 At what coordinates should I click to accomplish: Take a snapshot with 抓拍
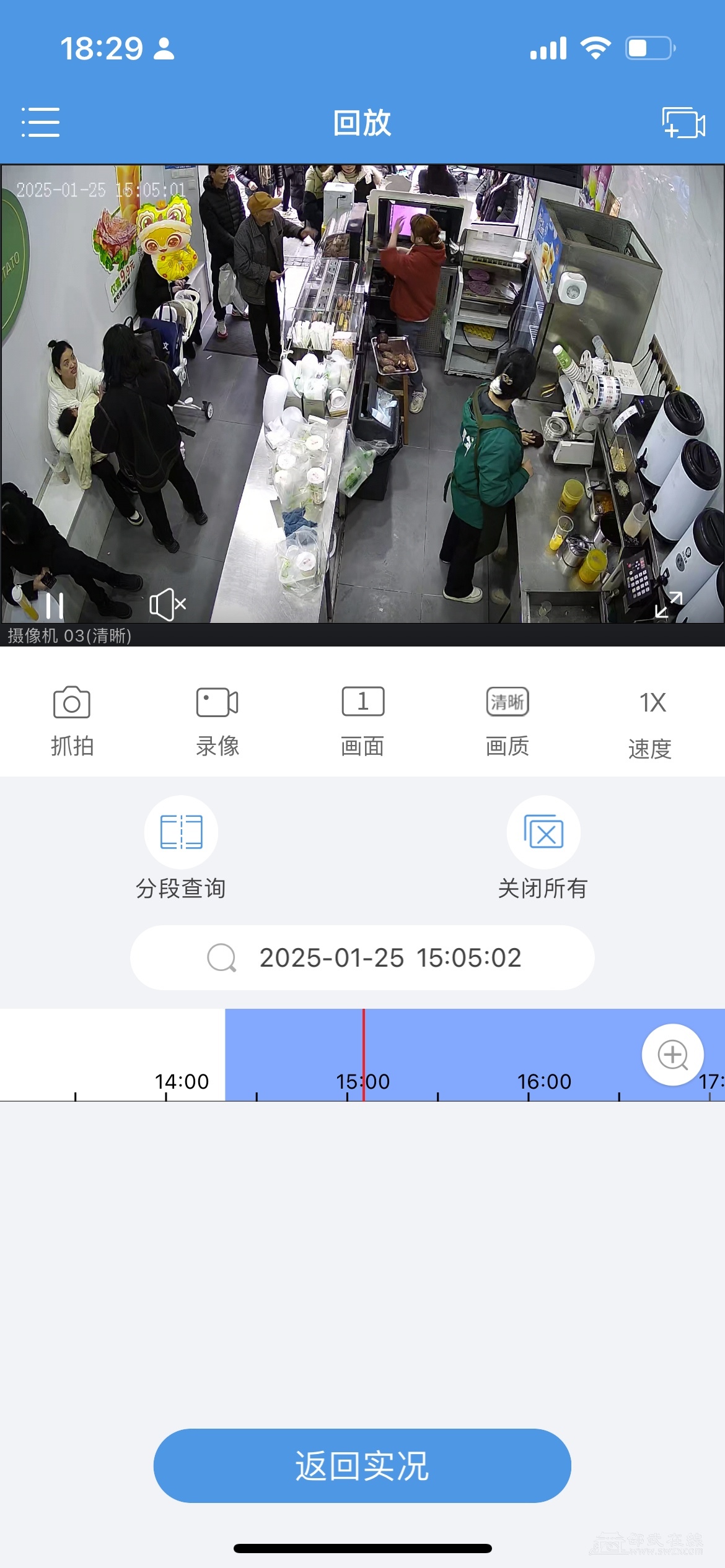point(72,721)
